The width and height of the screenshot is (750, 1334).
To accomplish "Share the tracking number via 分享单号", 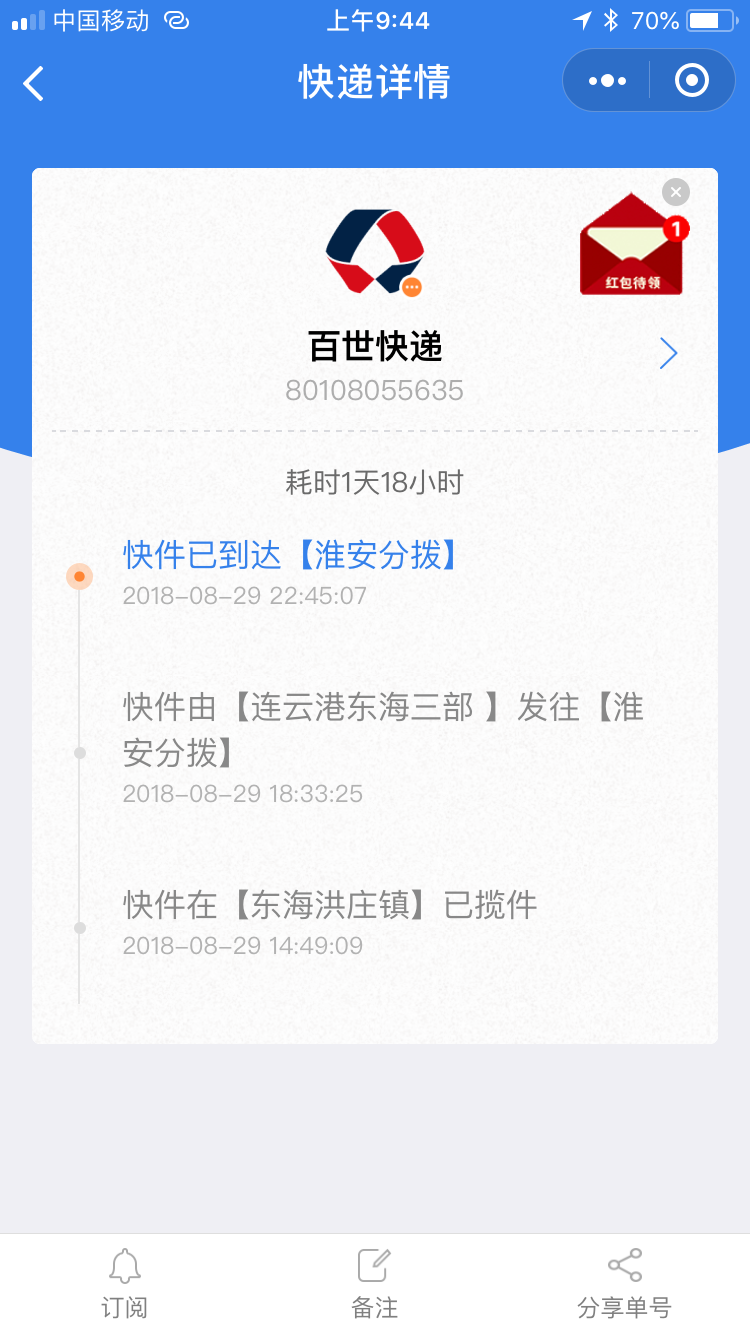I will click(624, 1282).
